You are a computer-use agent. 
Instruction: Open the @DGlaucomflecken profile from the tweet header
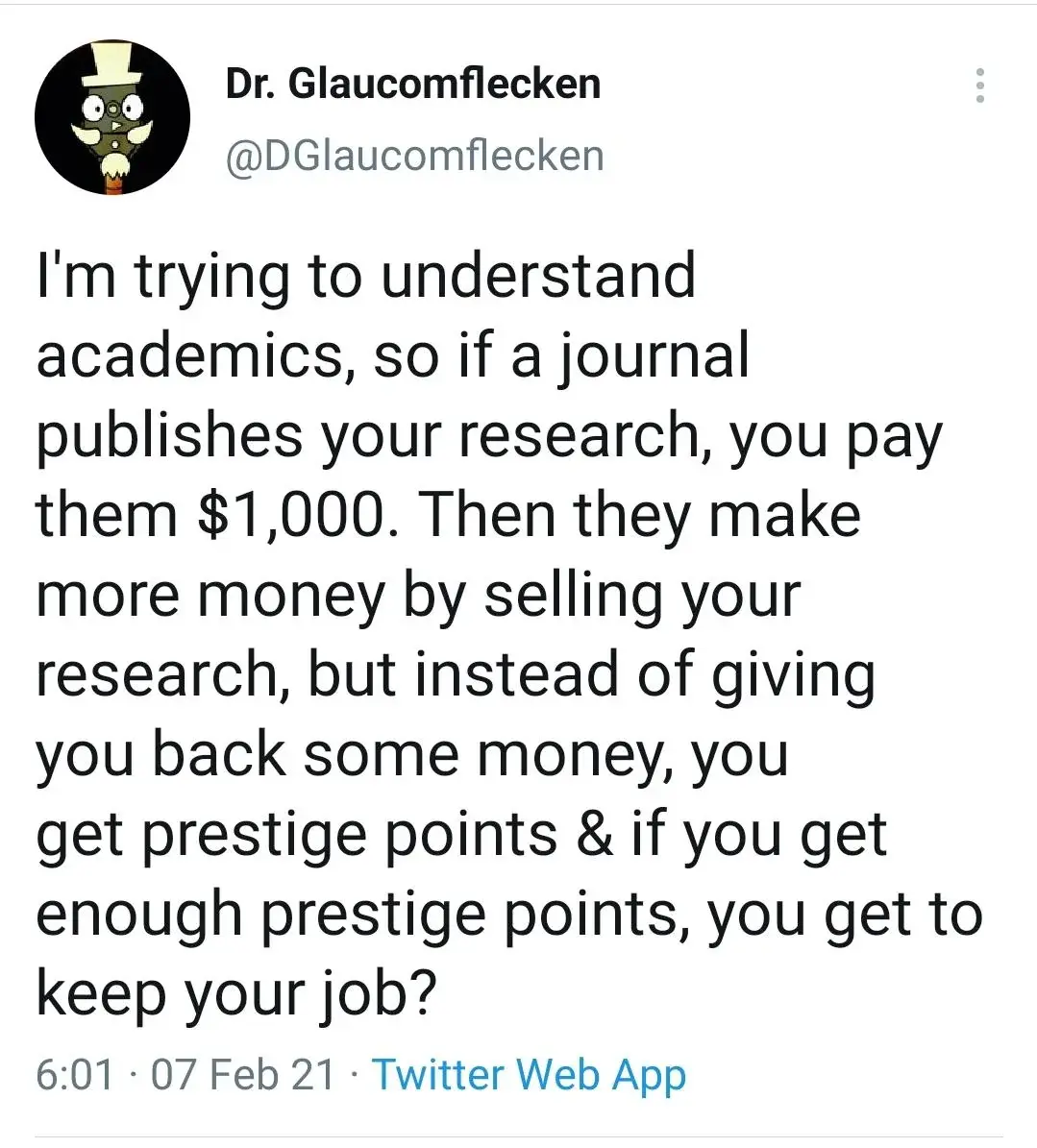[414, 156]
